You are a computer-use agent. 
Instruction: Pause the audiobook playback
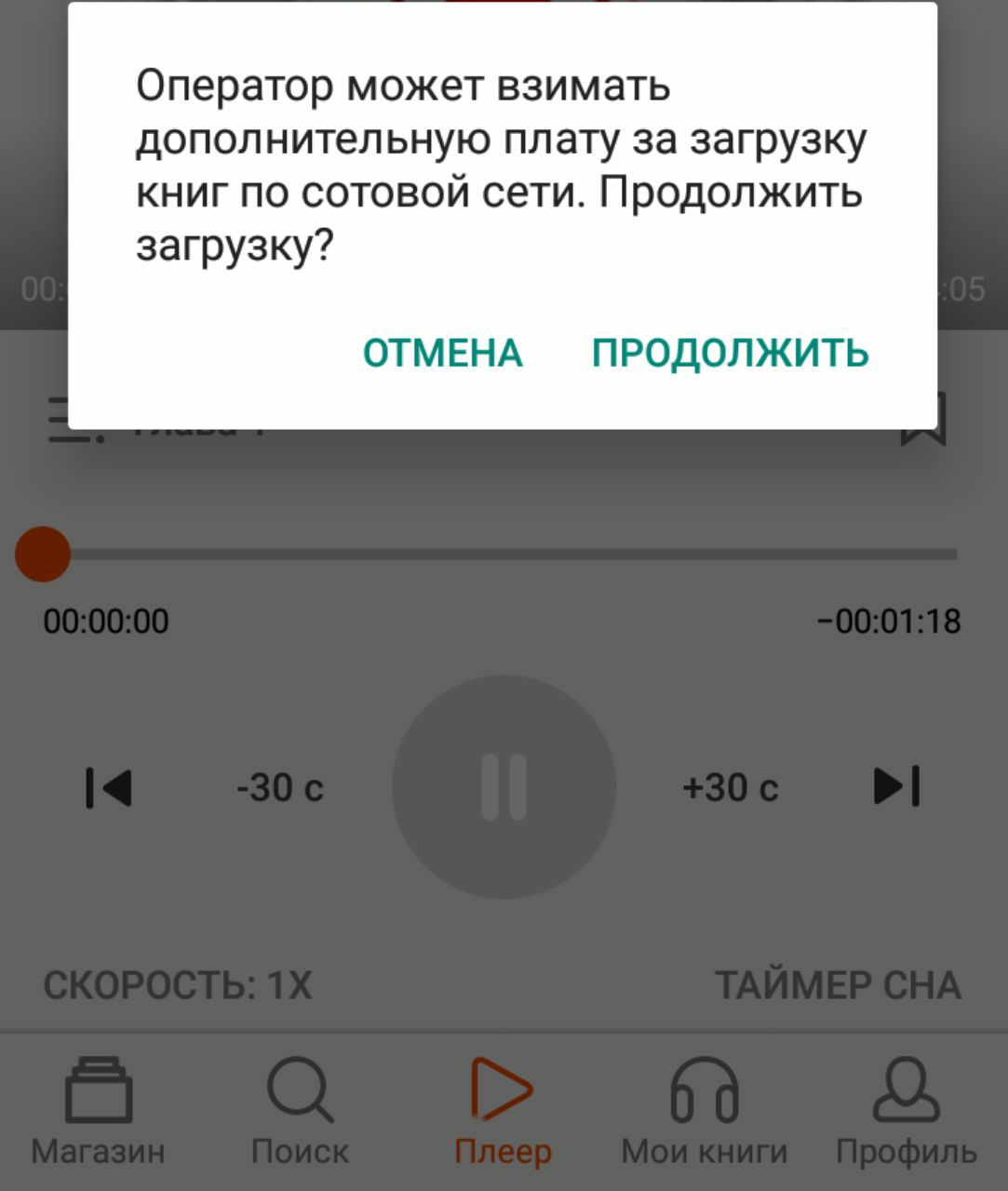tap(504, 787)
